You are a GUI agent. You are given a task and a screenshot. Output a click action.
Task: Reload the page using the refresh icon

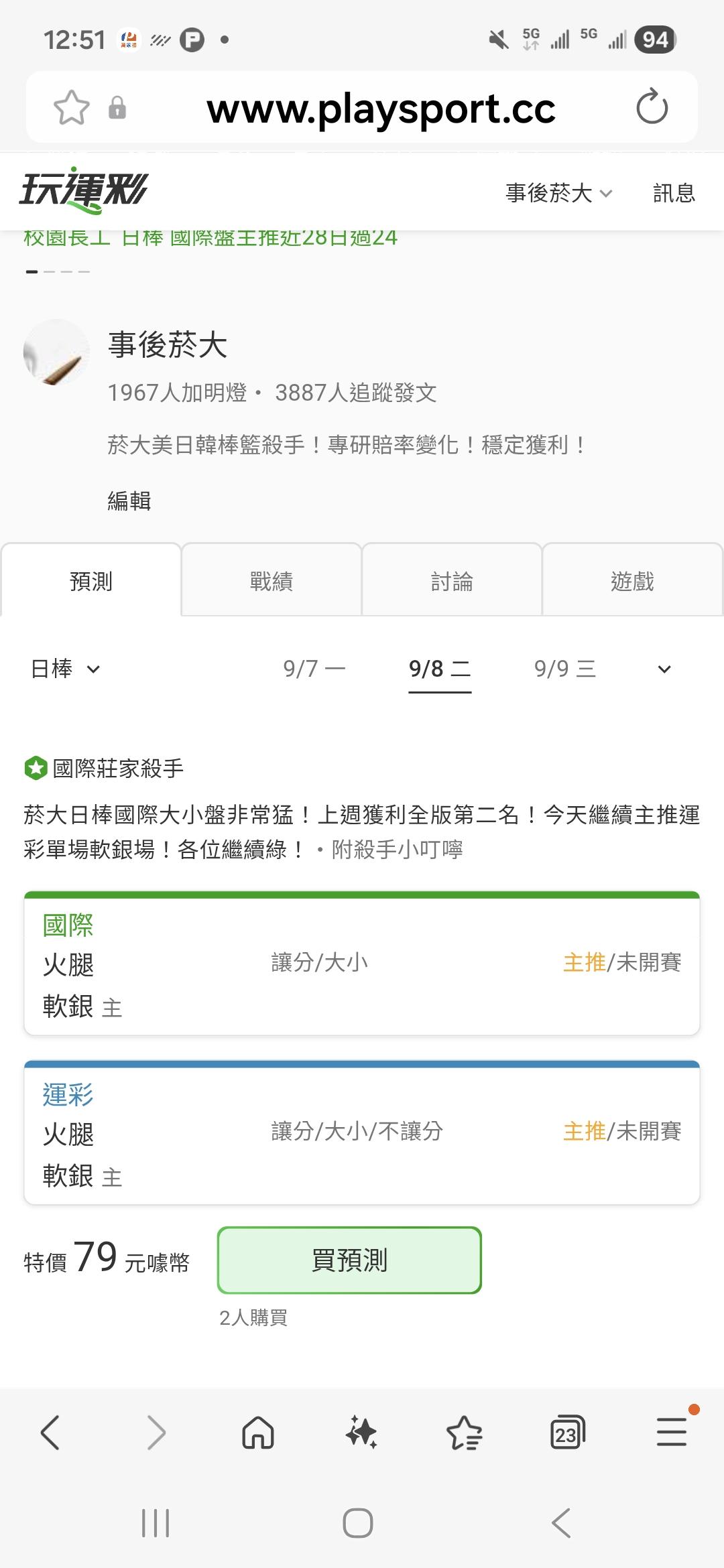point(652,107)
